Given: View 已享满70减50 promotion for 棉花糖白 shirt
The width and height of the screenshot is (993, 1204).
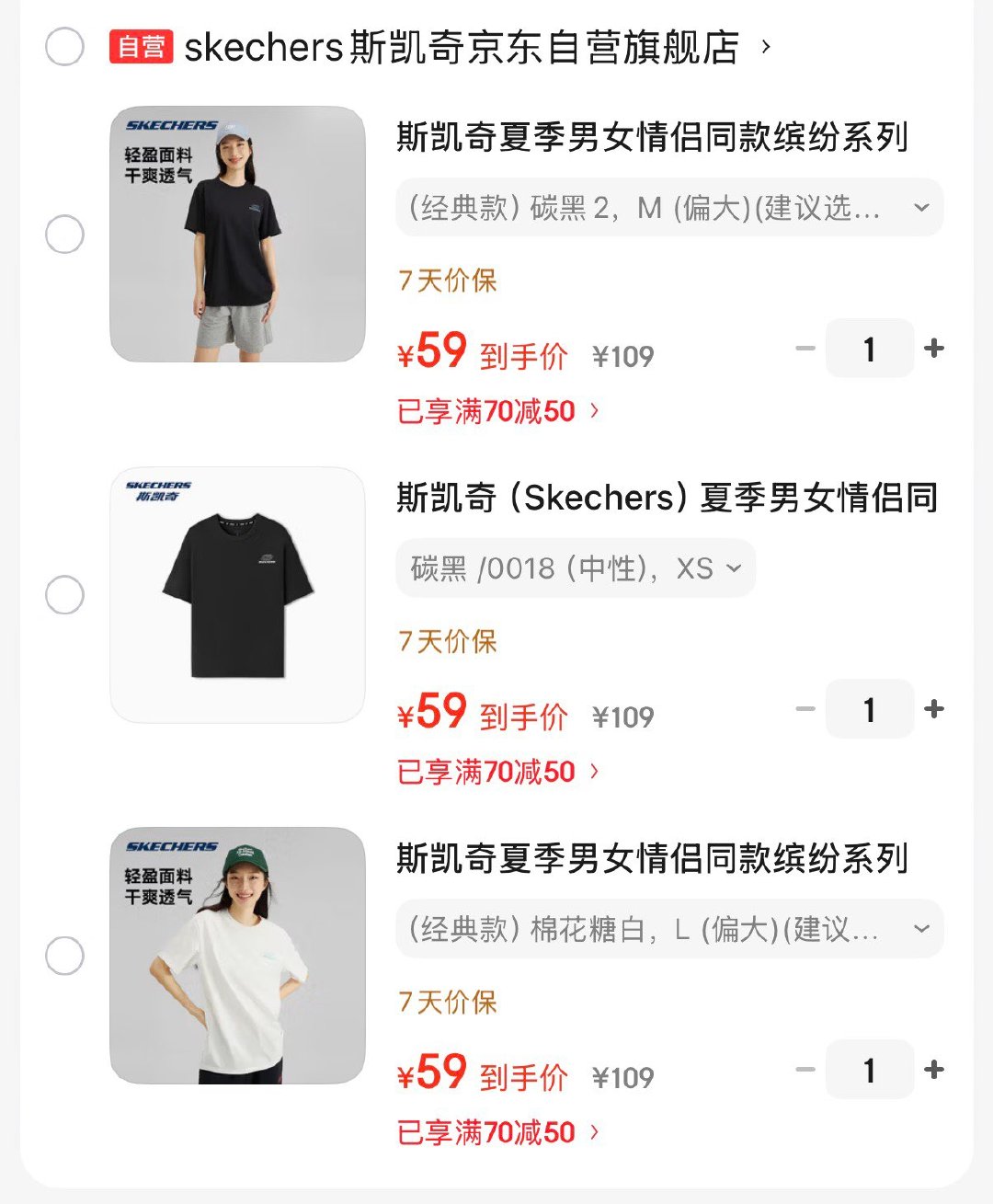Looking at the screenshot, I should 497,1132.
